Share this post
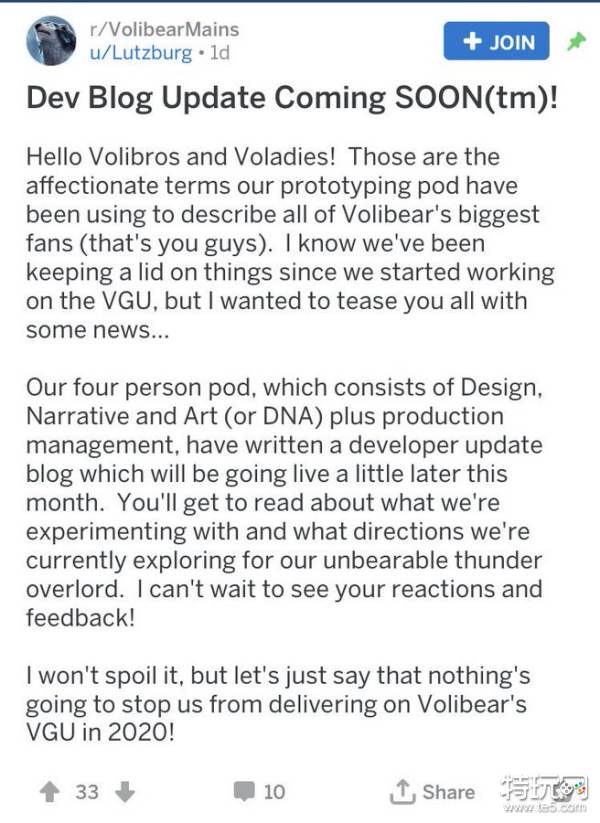This screenshot has height=823, width=600. click(433, 792)
